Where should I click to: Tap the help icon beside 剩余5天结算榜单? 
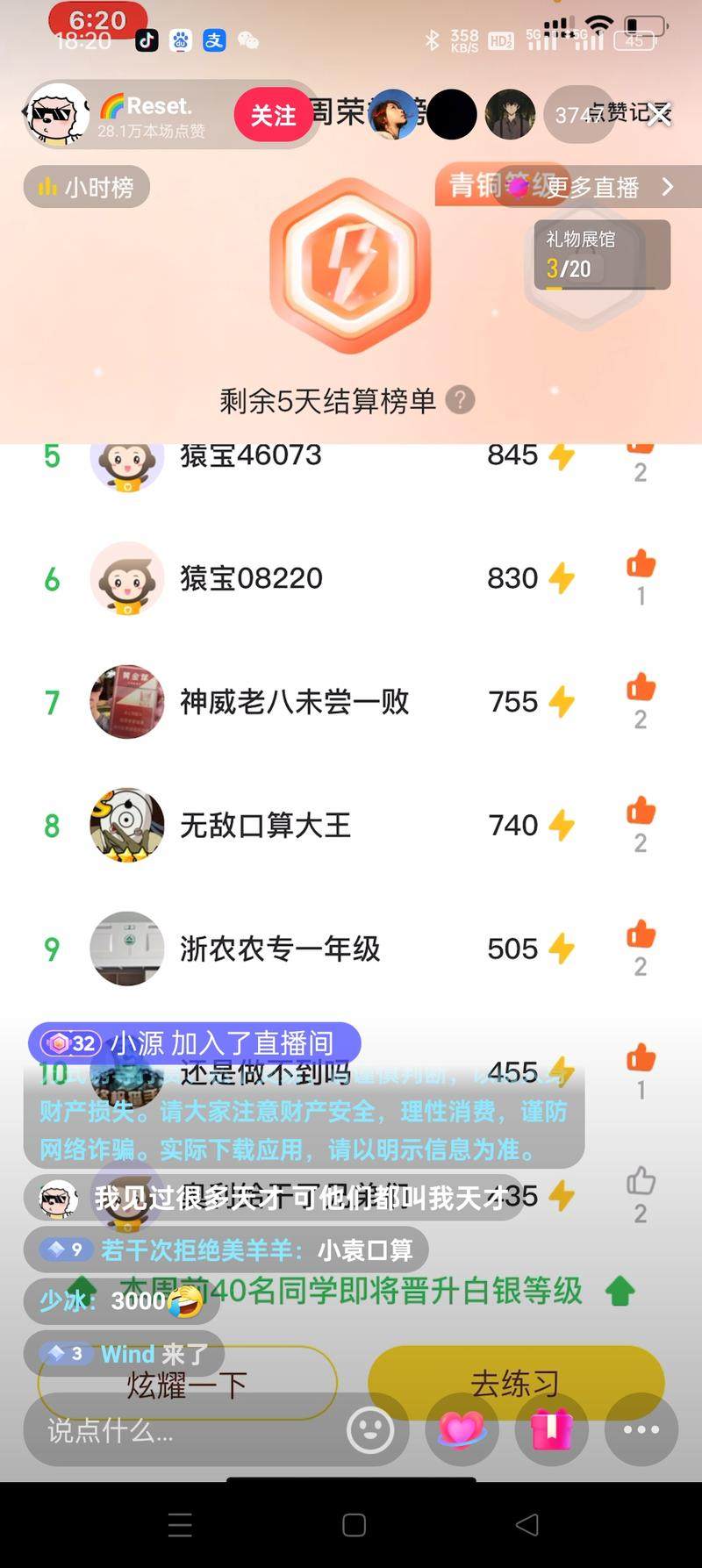460,400
